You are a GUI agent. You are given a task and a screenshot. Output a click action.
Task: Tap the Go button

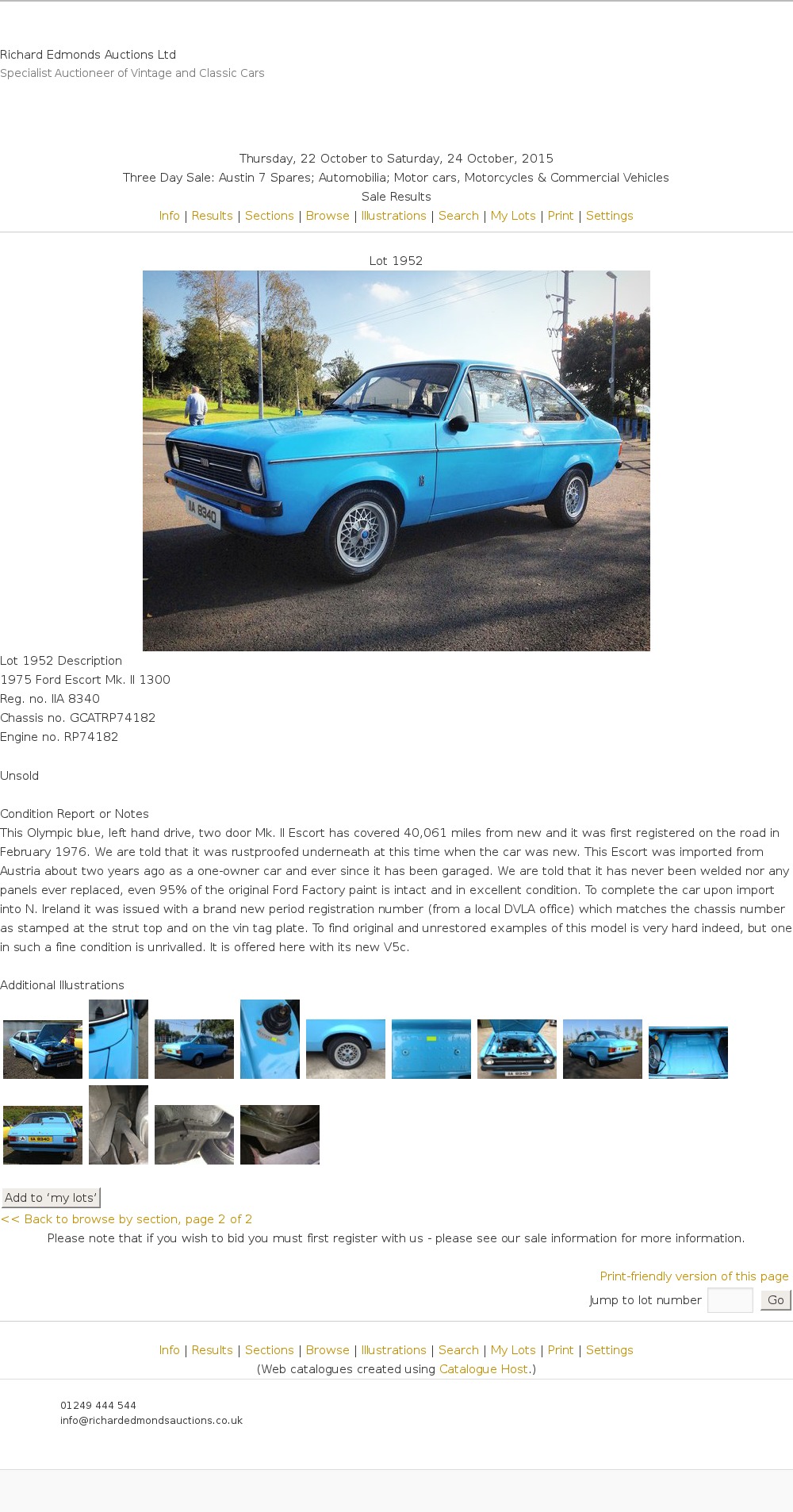[x=776, y=1300]
